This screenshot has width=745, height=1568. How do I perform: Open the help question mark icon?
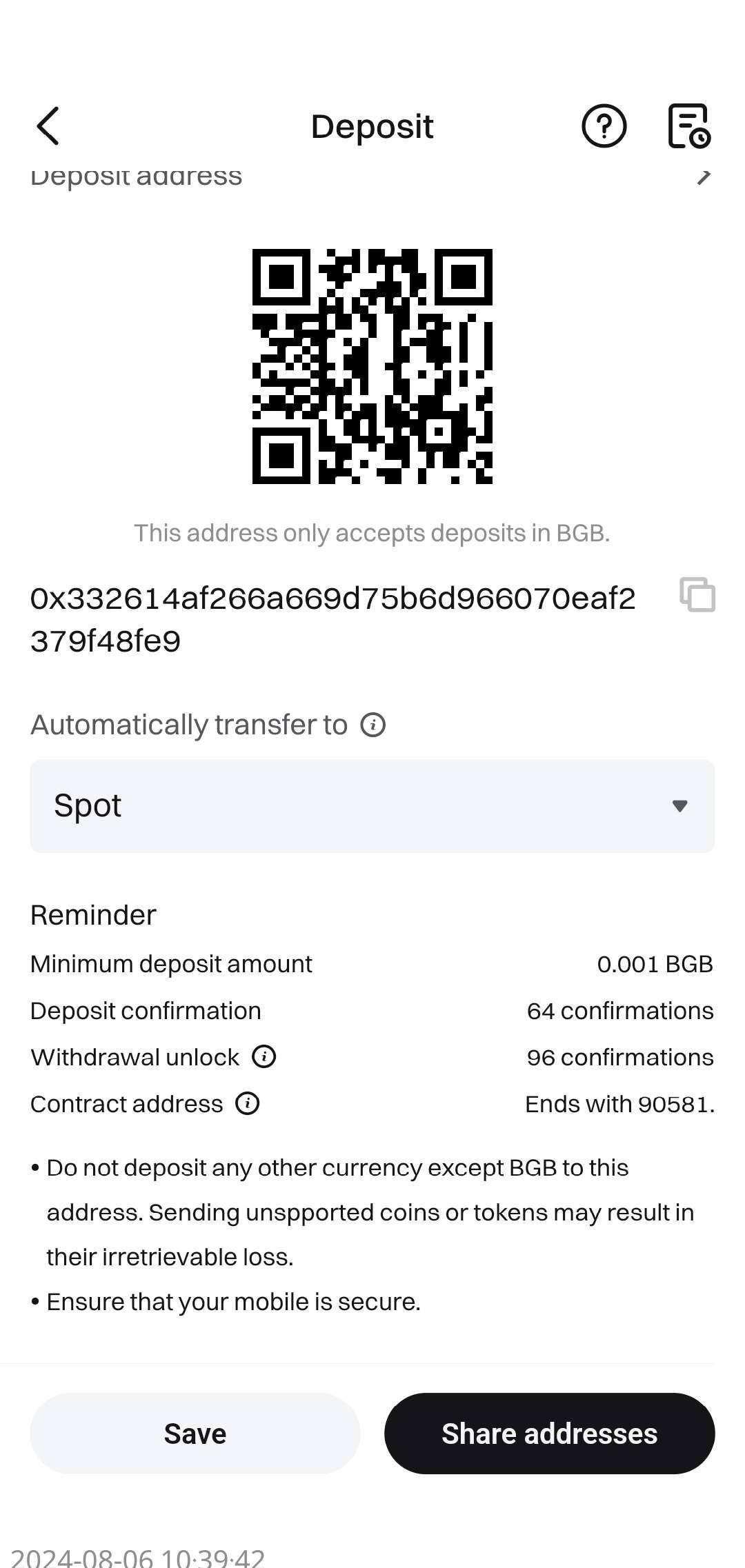click(604, 126)
